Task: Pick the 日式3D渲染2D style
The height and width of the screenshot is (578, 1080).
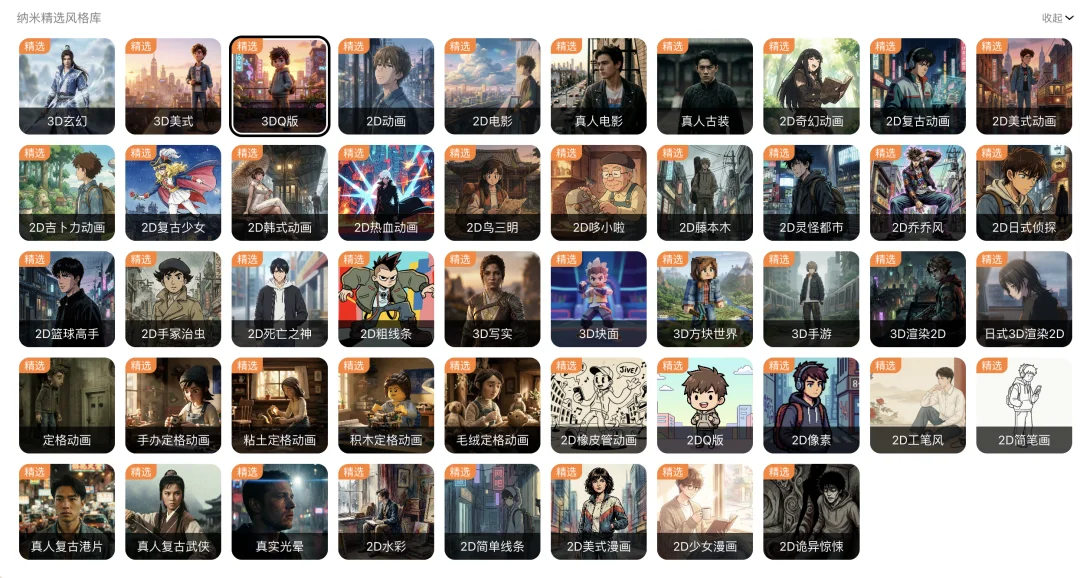Action: point(1024,298)
